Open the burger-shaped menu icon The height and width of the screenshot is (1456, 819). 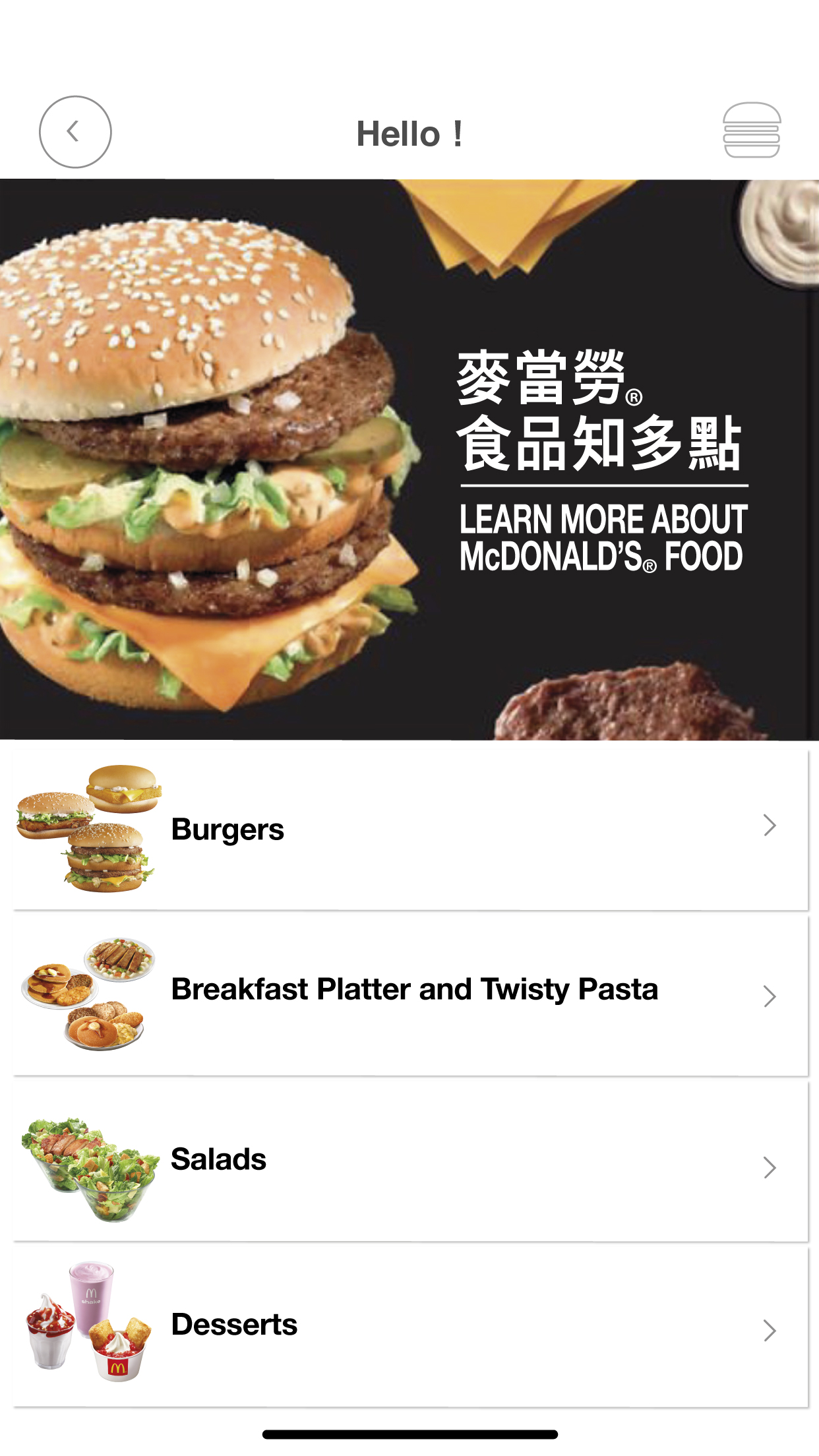pos(752,130)
